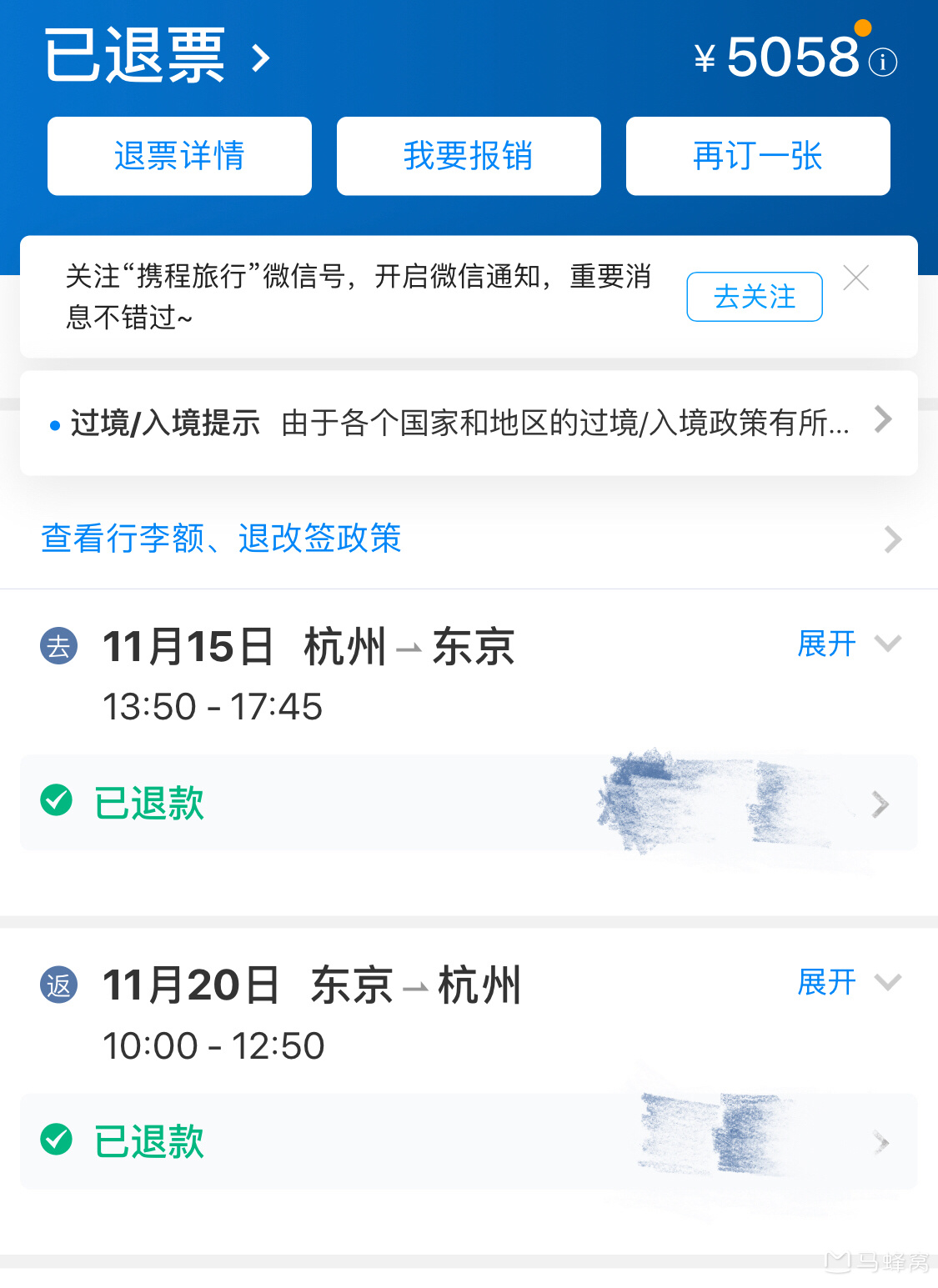Click green checkmark beside first 已退款 status
The height and width of the screenshot is (1288, 938).
click(x=56, y=802)
